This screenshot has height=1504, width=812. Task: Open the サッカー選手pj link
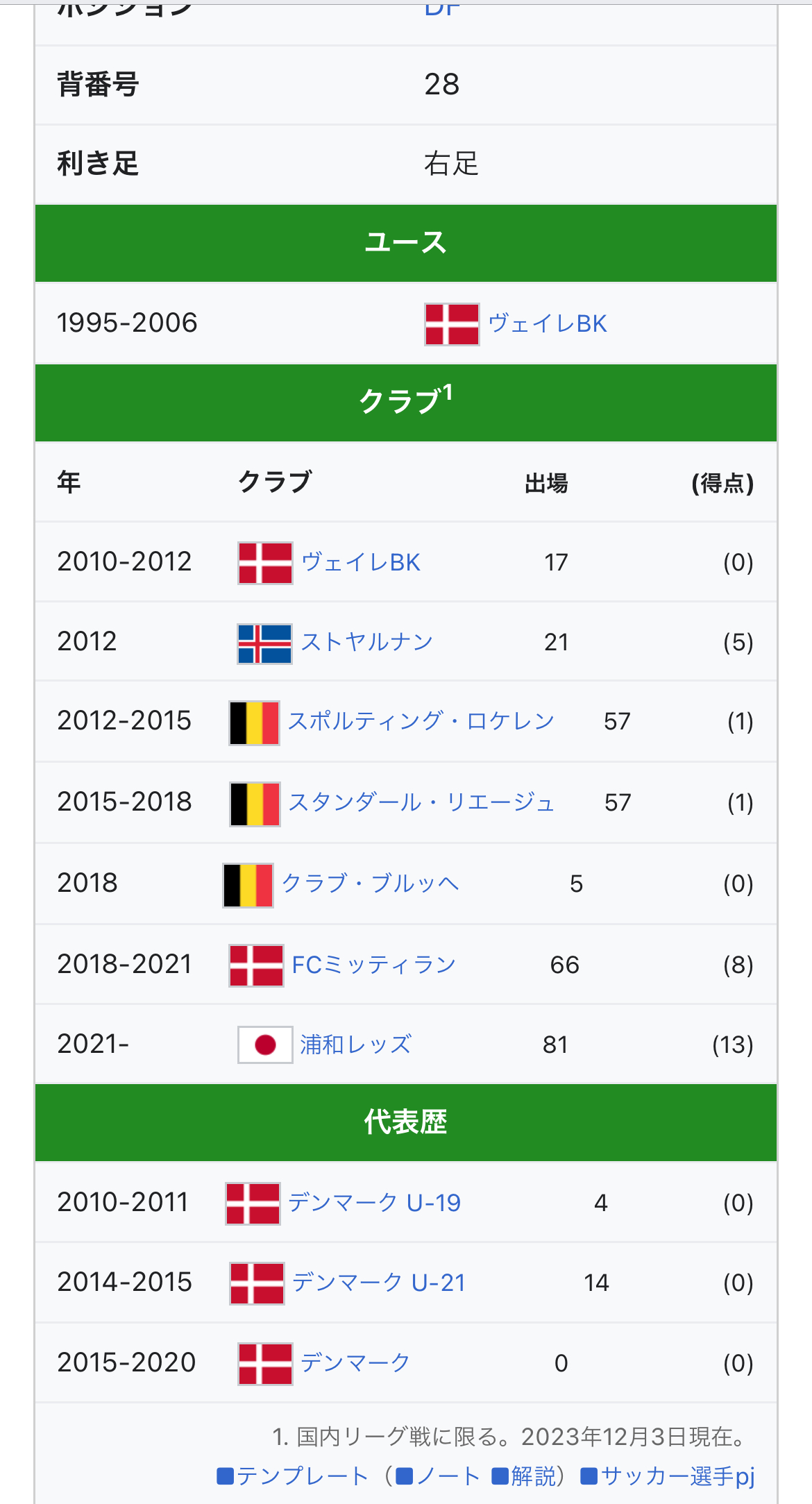(677, 1476)
